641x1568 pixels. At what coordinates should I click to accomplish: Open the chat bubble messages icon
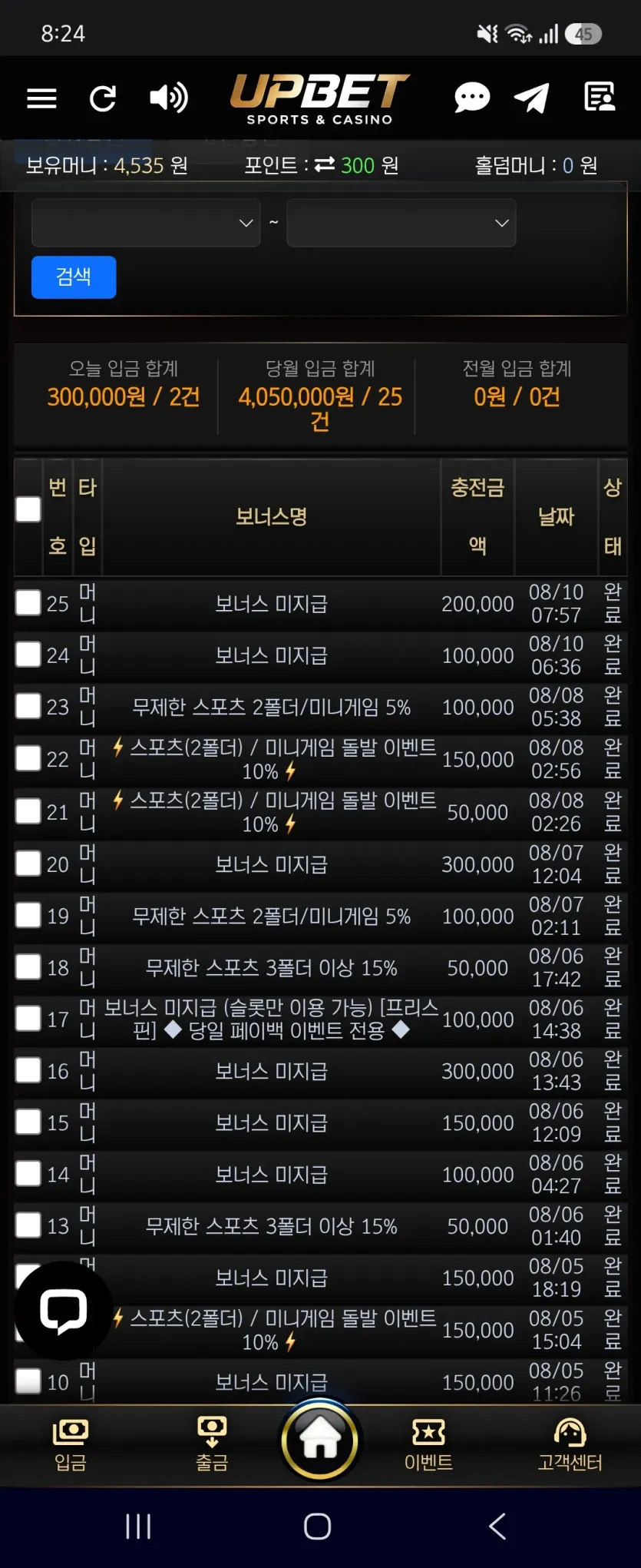472,98
